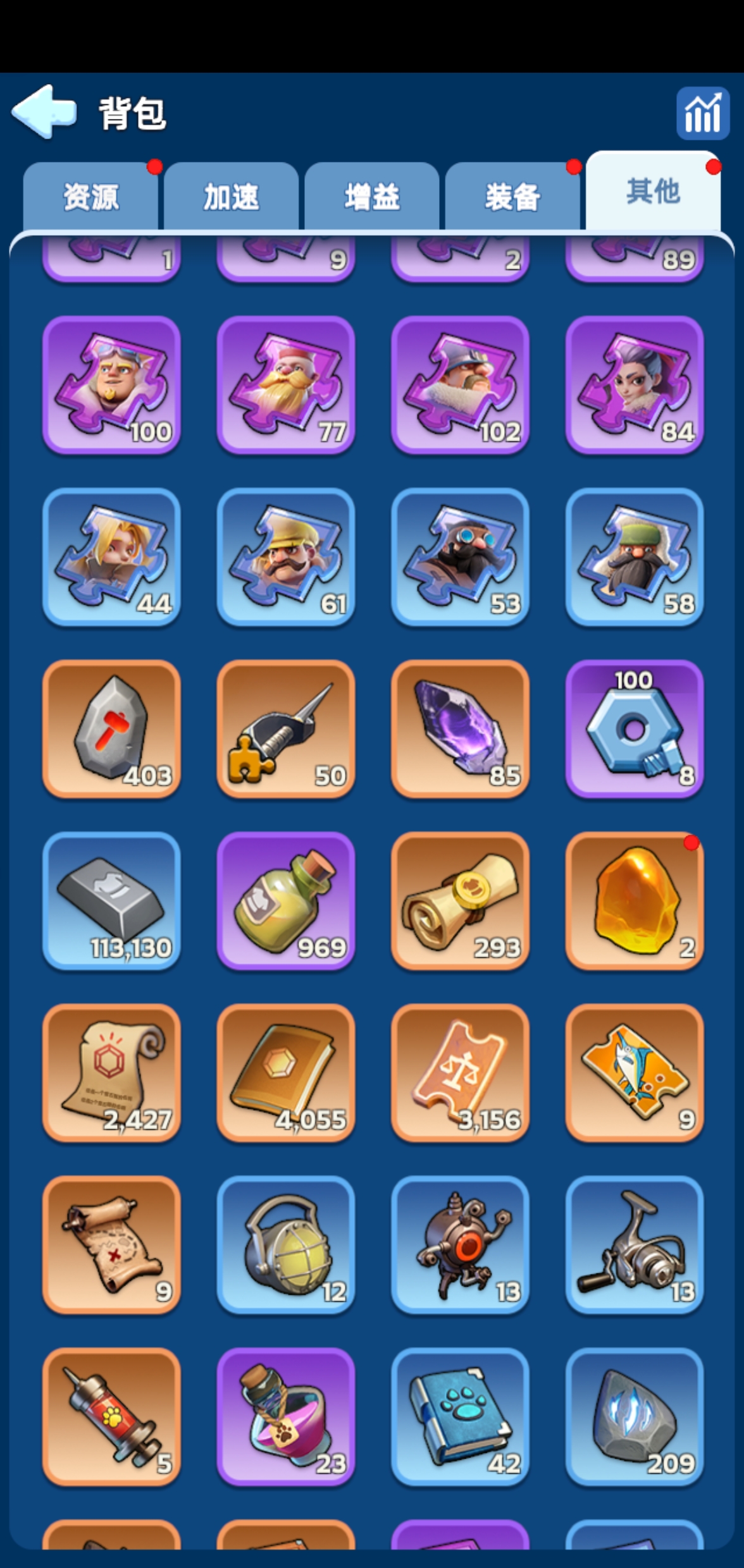Select the hero puzzle piece with 100
Viewport: 744px width, 1568px height.
111,385
